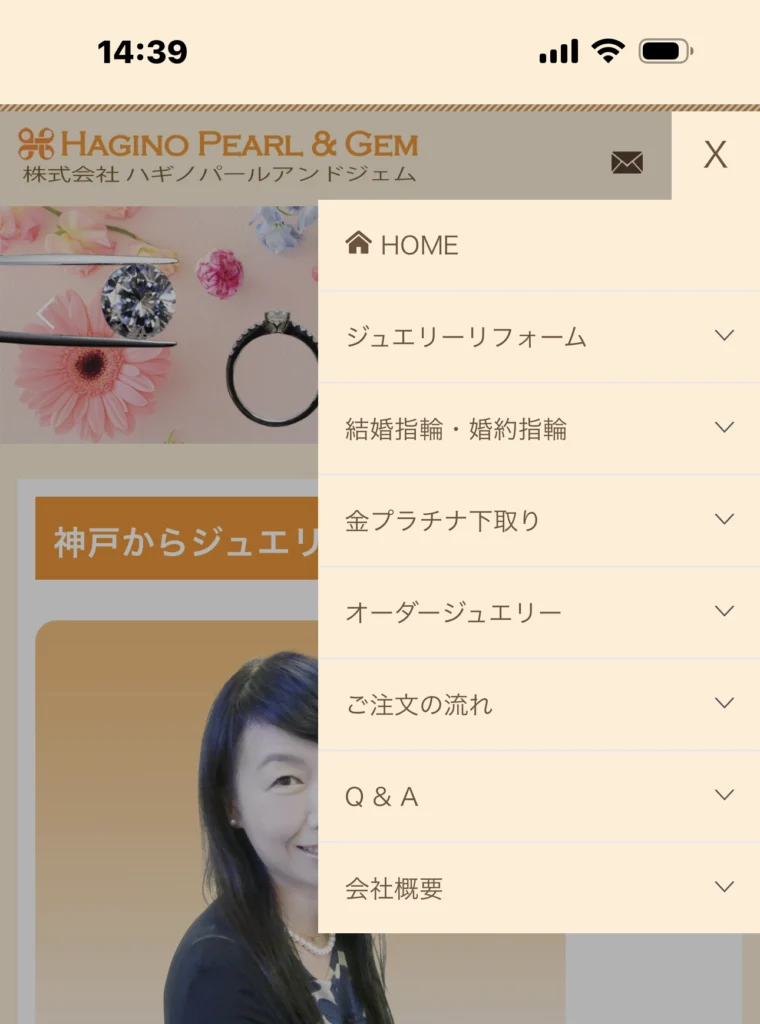Tap the Hagino Pearl & Gem header logo

pos(218,155)
